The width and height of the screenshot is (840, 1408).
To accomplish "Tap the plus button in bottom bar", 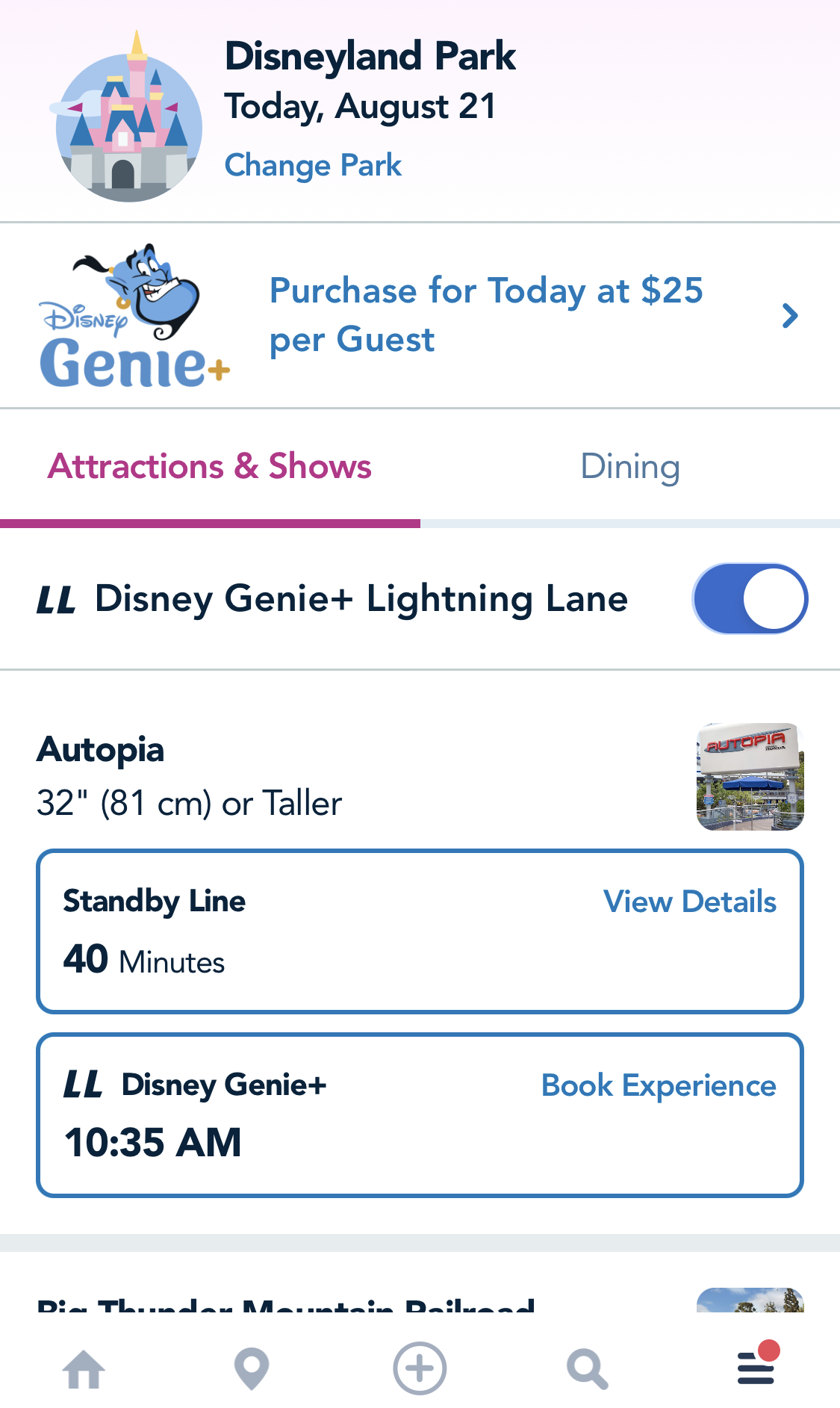I will coord(420,1369).
